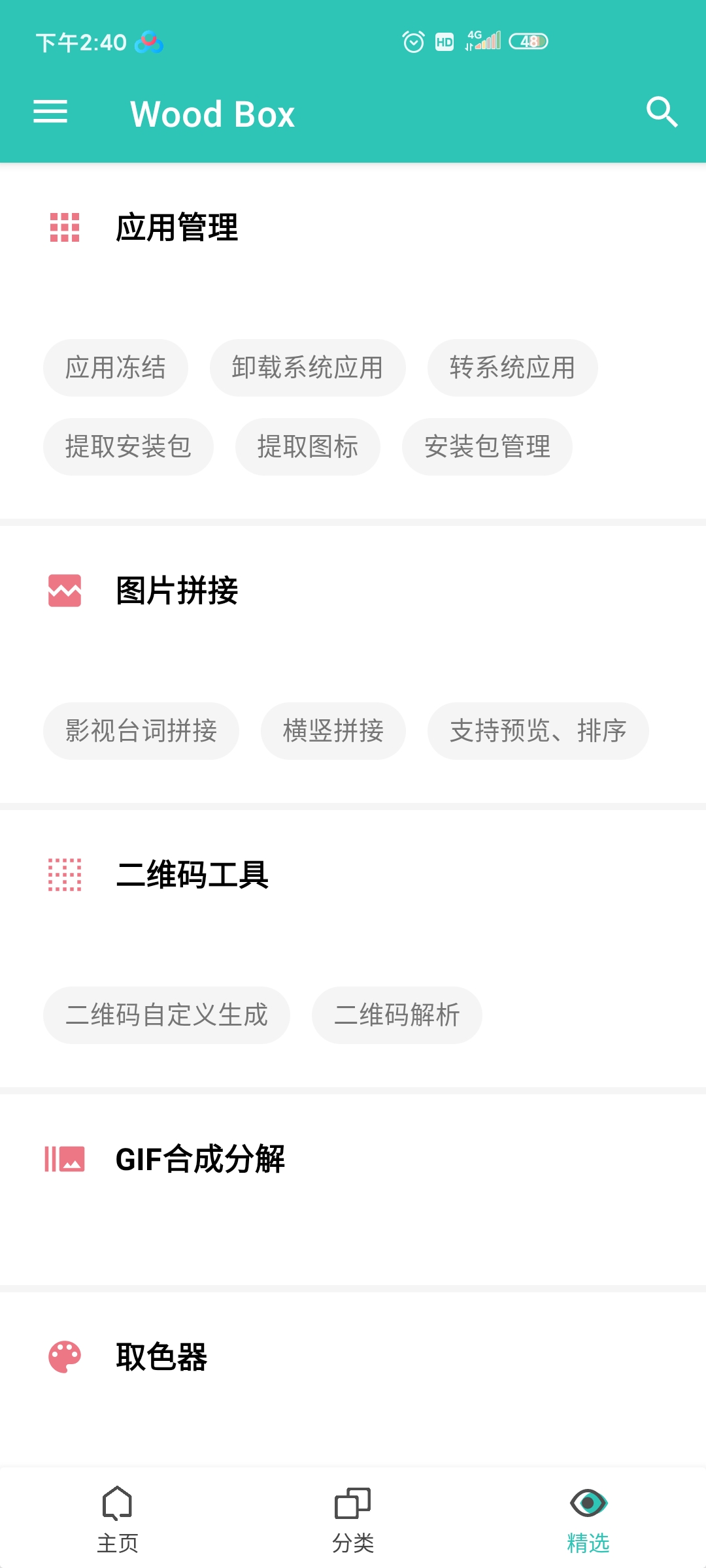
Task: Tap the 提取图标 chip
Action: coord(307,447)
